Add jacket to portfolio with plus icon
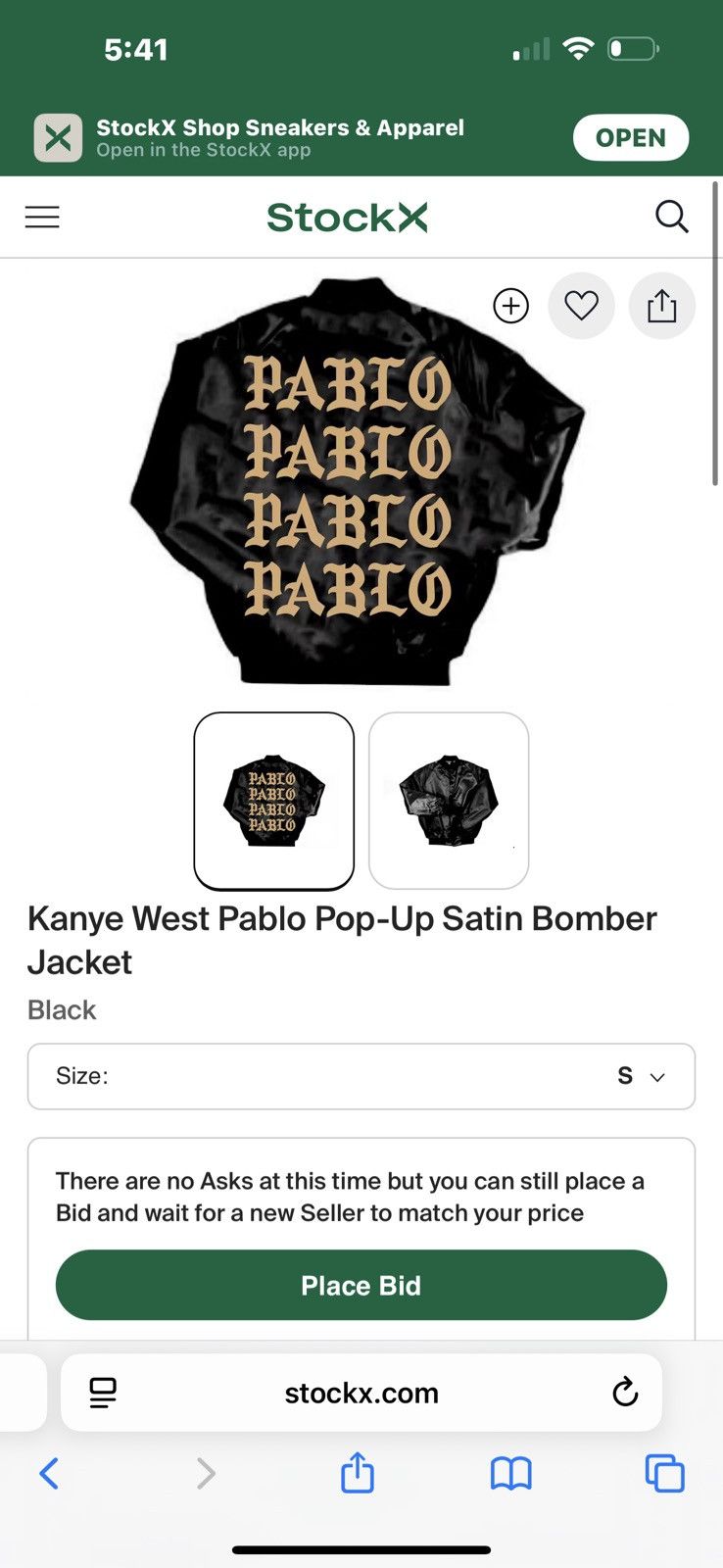 coord(510,306)
